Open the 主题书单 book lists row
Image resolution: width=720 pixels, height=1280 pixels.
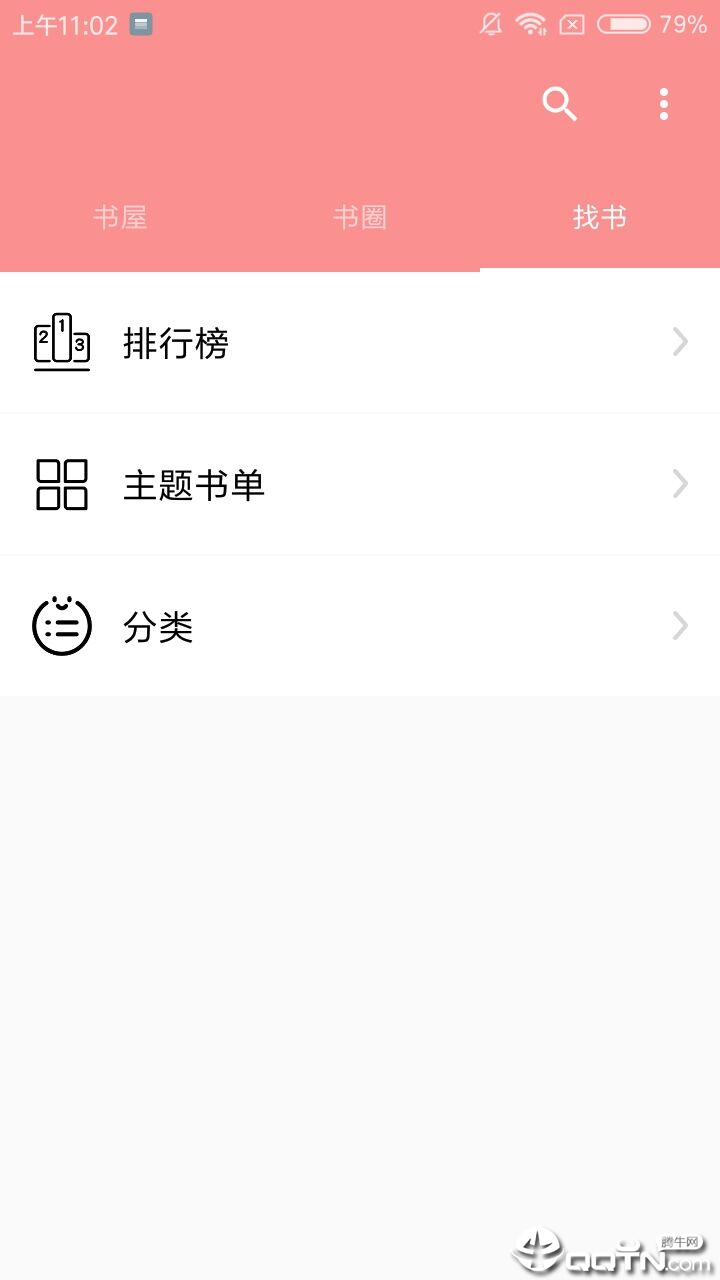pos(360,485)
